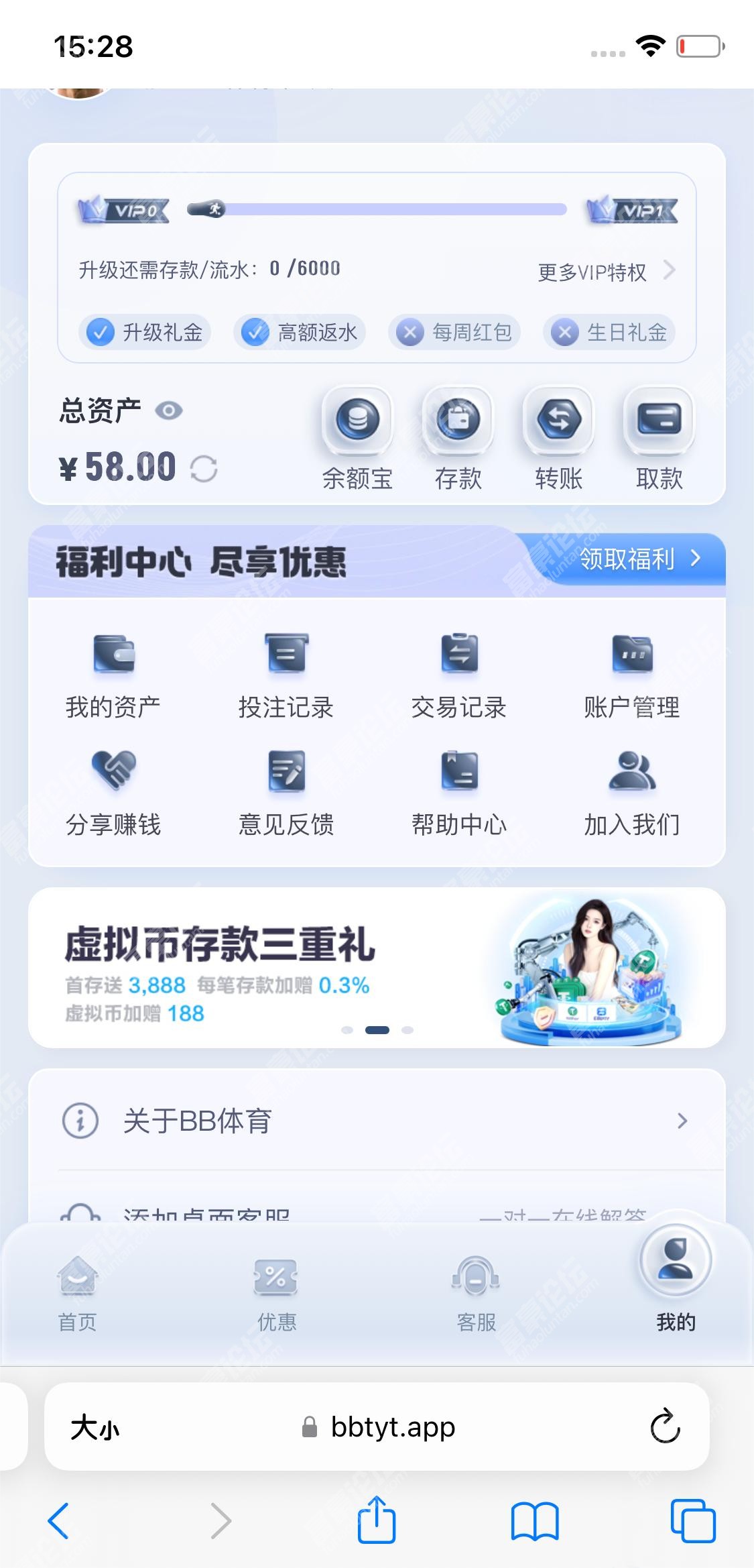Open the 虚拟币存款三重礼 banner

tap(377, 967)
